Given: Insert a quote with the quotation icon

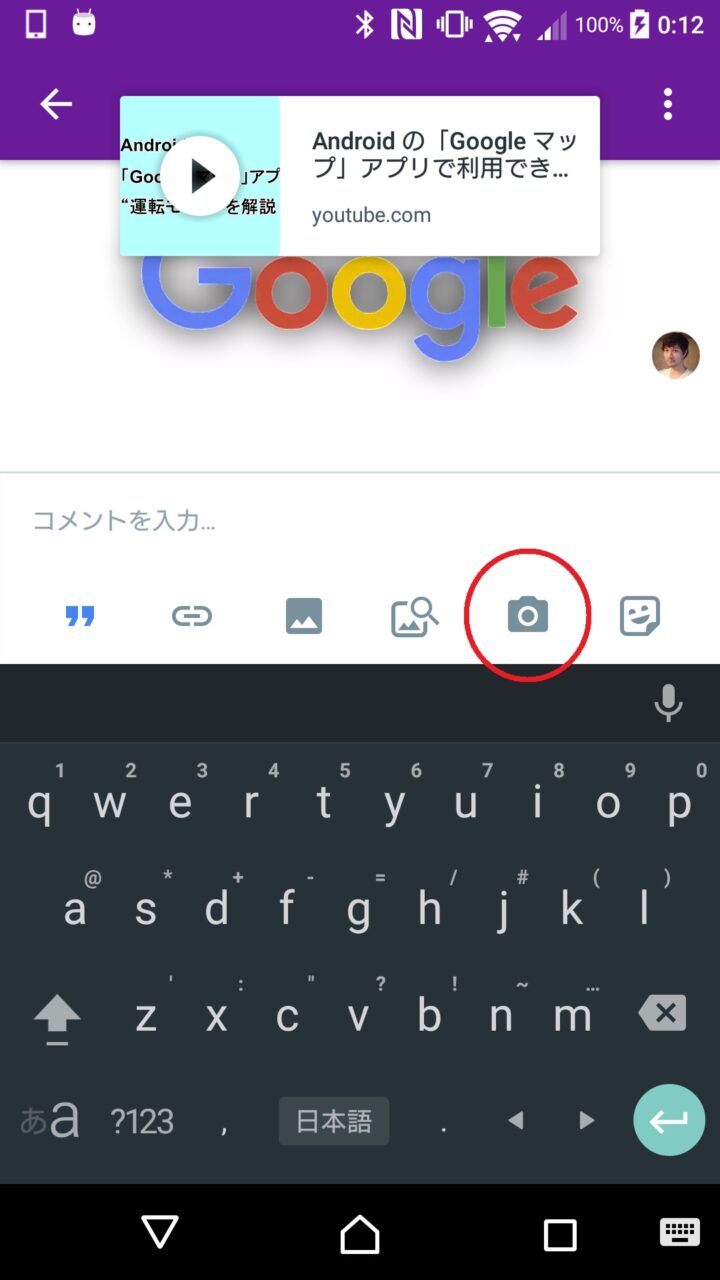Looking at the screenshot, I should coord(80,616).
